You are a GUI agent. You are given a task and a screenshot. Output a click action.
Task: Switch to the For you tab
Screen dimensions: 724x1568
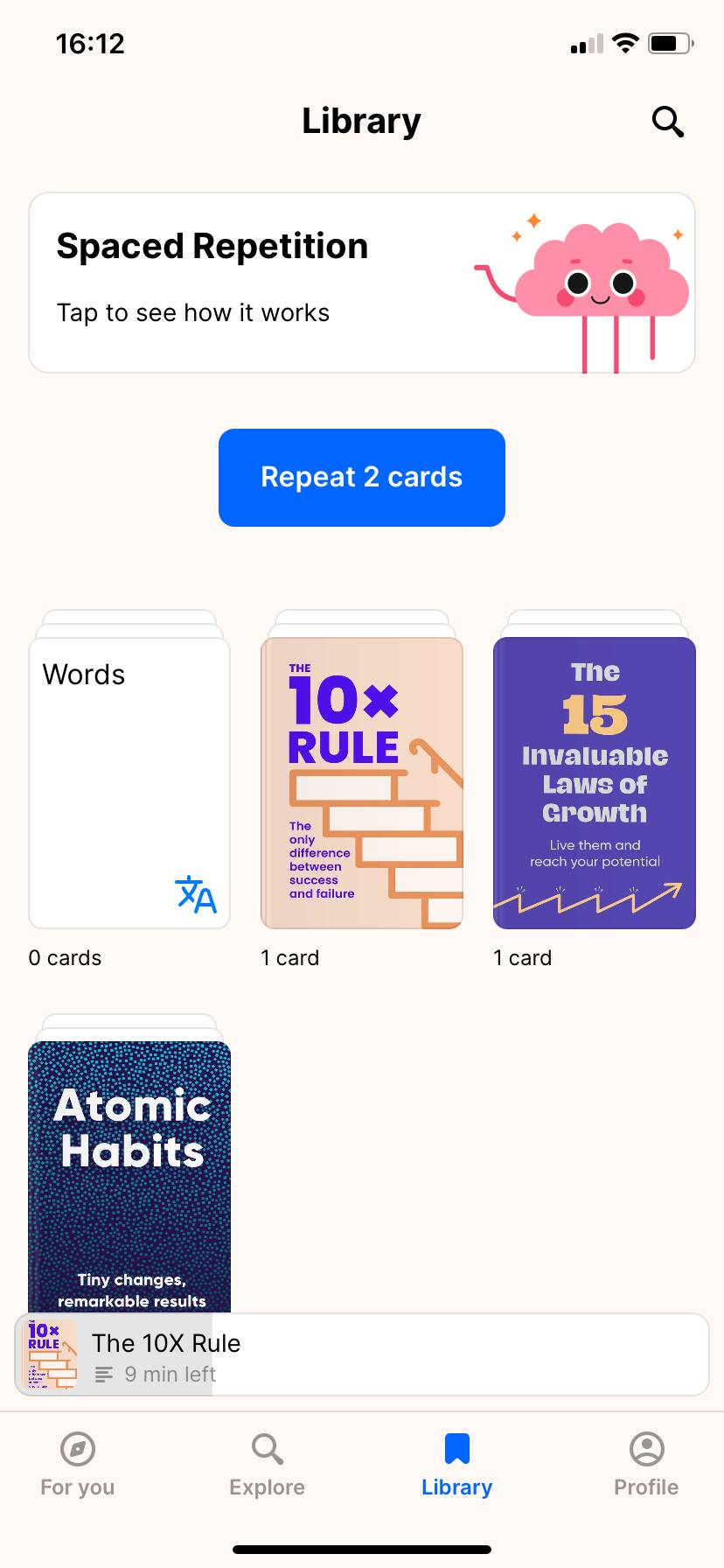point(78,1465)
